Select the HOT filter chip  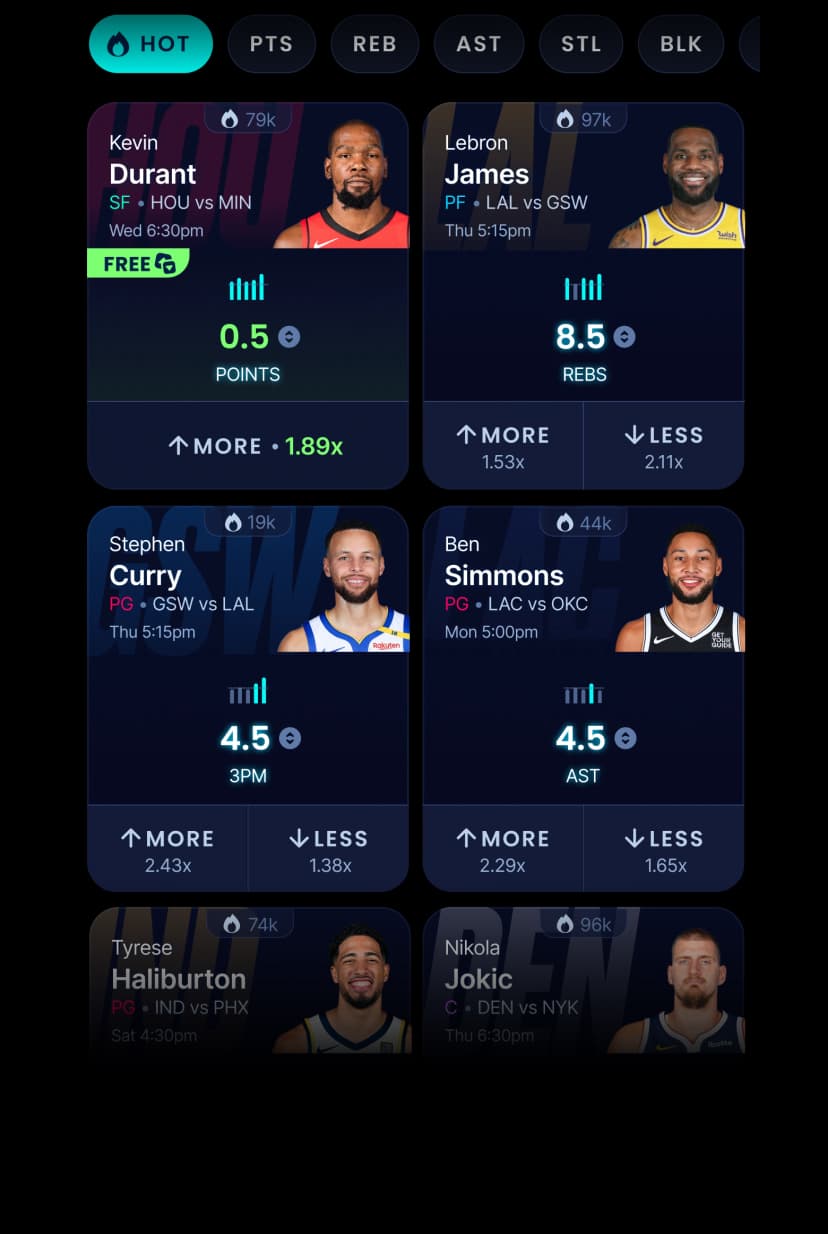pyautogui.click(x=150, y=44)
